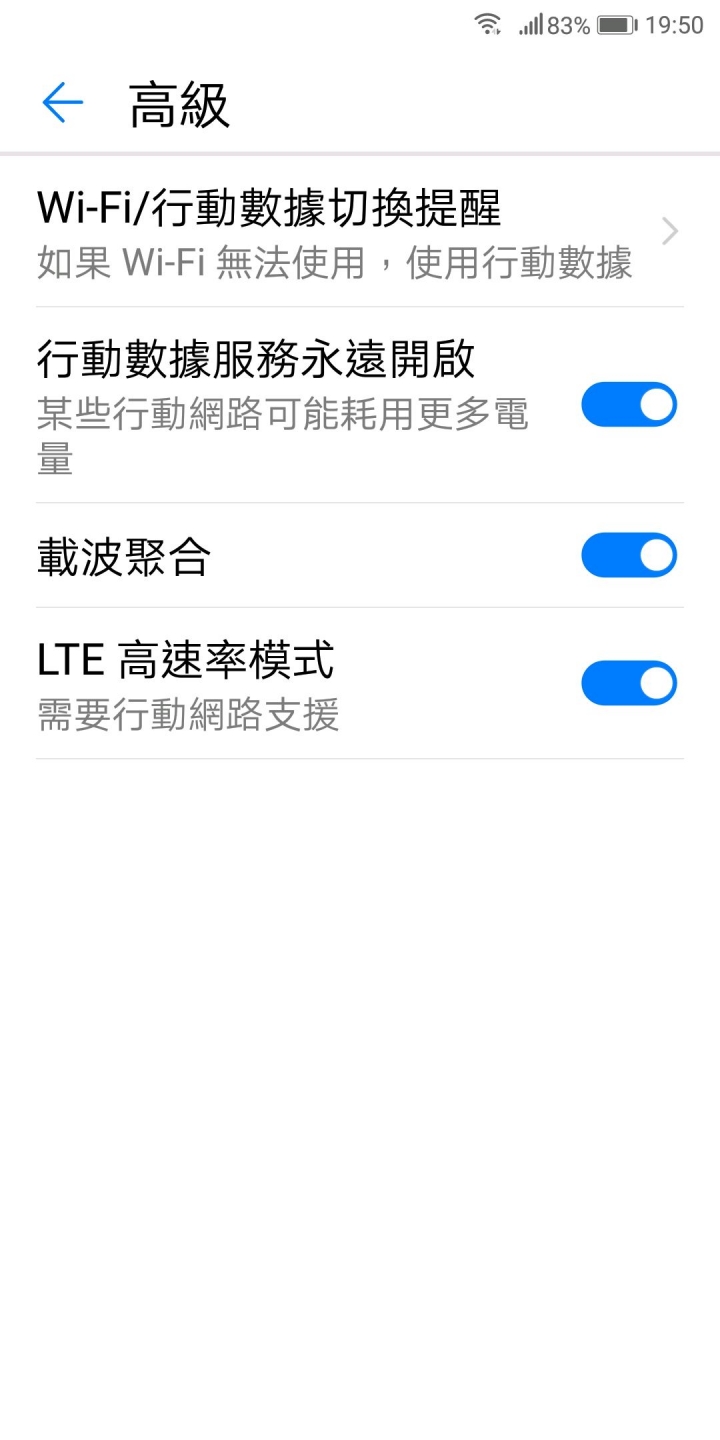Switch off LTE 高速率模式
This screenshot has width=720, height=1440.
point(629,683)
